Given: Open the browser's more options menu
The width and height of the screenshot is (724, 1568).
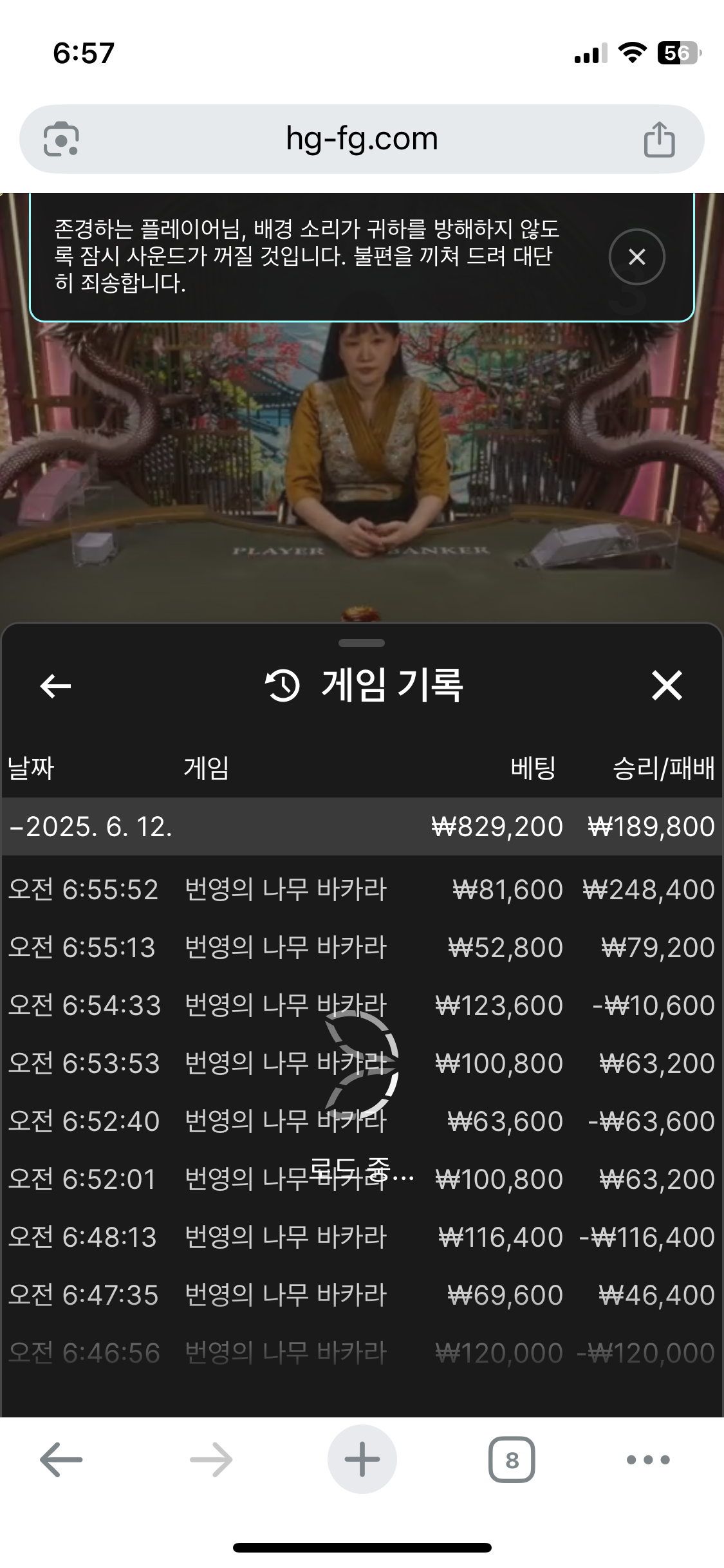Looking at the screenshot, I should (x=648, y=1460).
